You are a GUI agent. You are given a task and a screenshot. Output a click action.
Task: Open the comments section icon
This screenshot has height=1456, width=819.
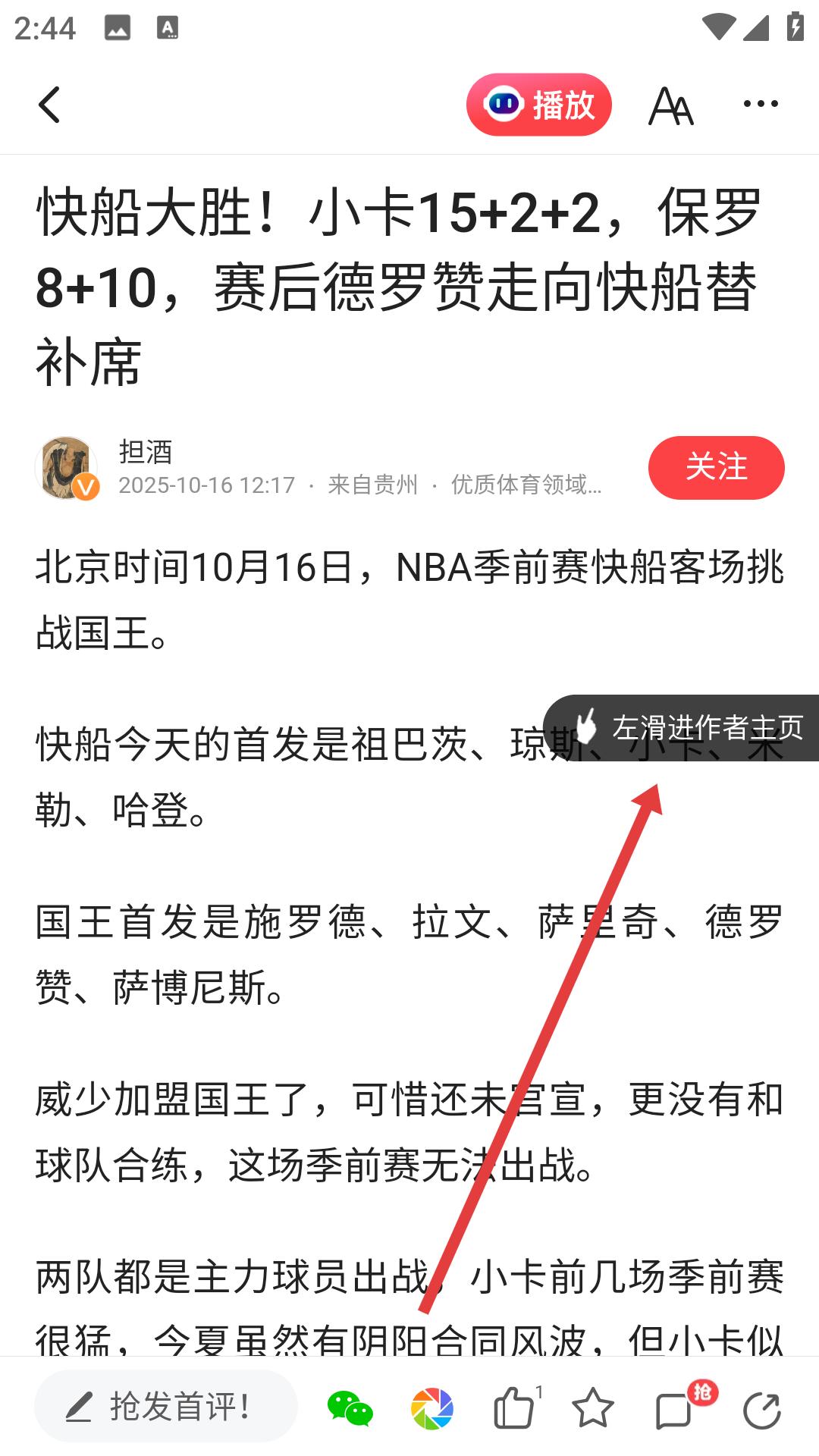673,1410
